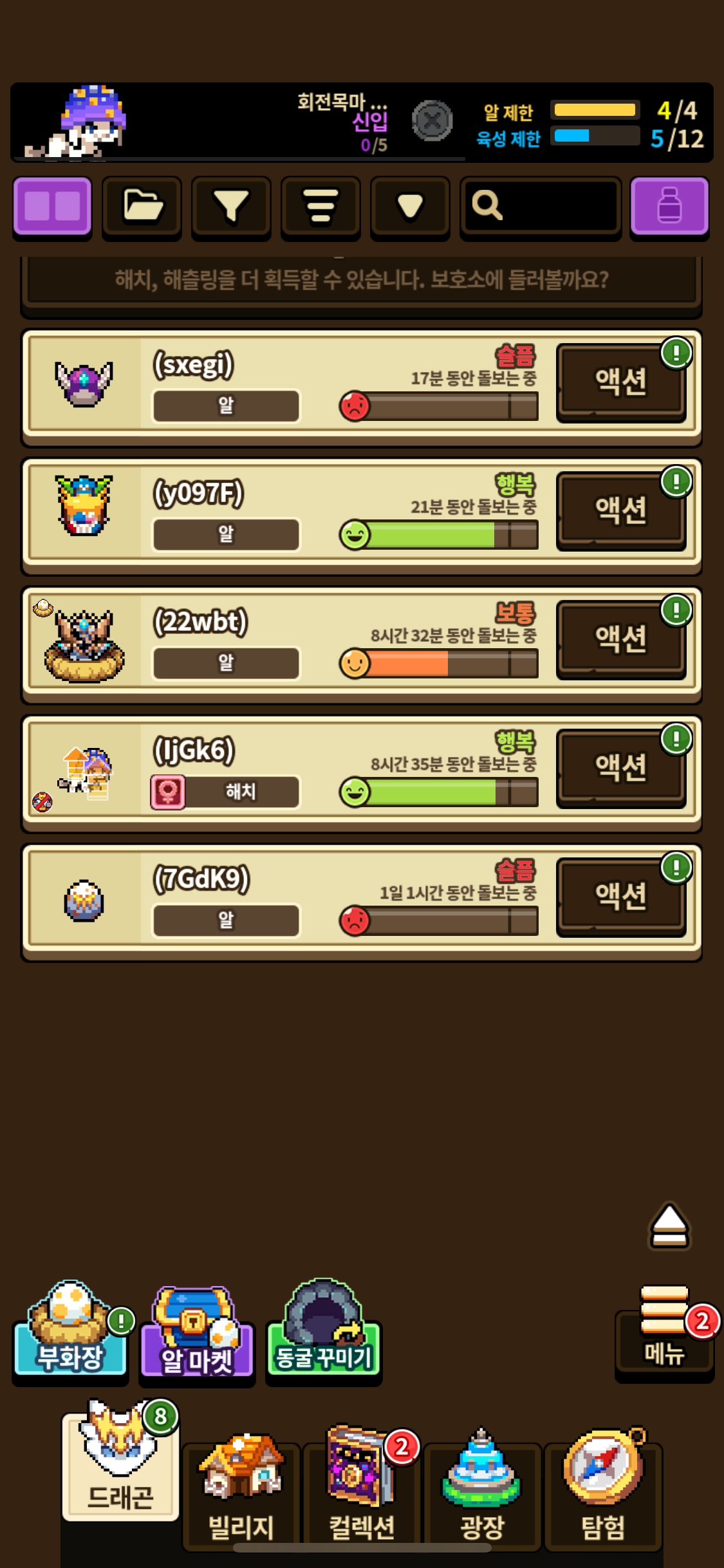Tap 액션 for dragon y097F
Image resolution: width=724 pixels, height=1568 pixels.
coord(620,510)
